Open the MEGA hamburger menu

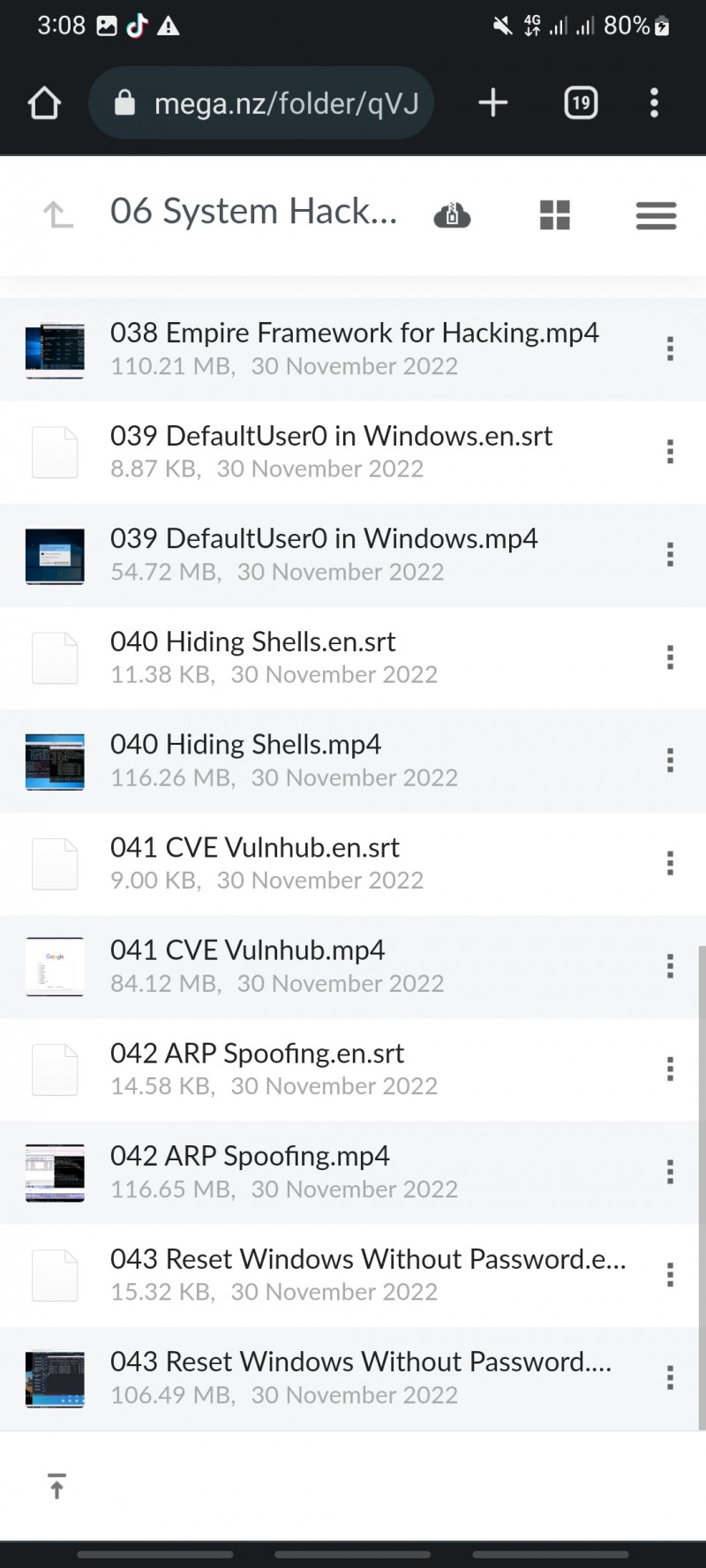pos(656,214)
